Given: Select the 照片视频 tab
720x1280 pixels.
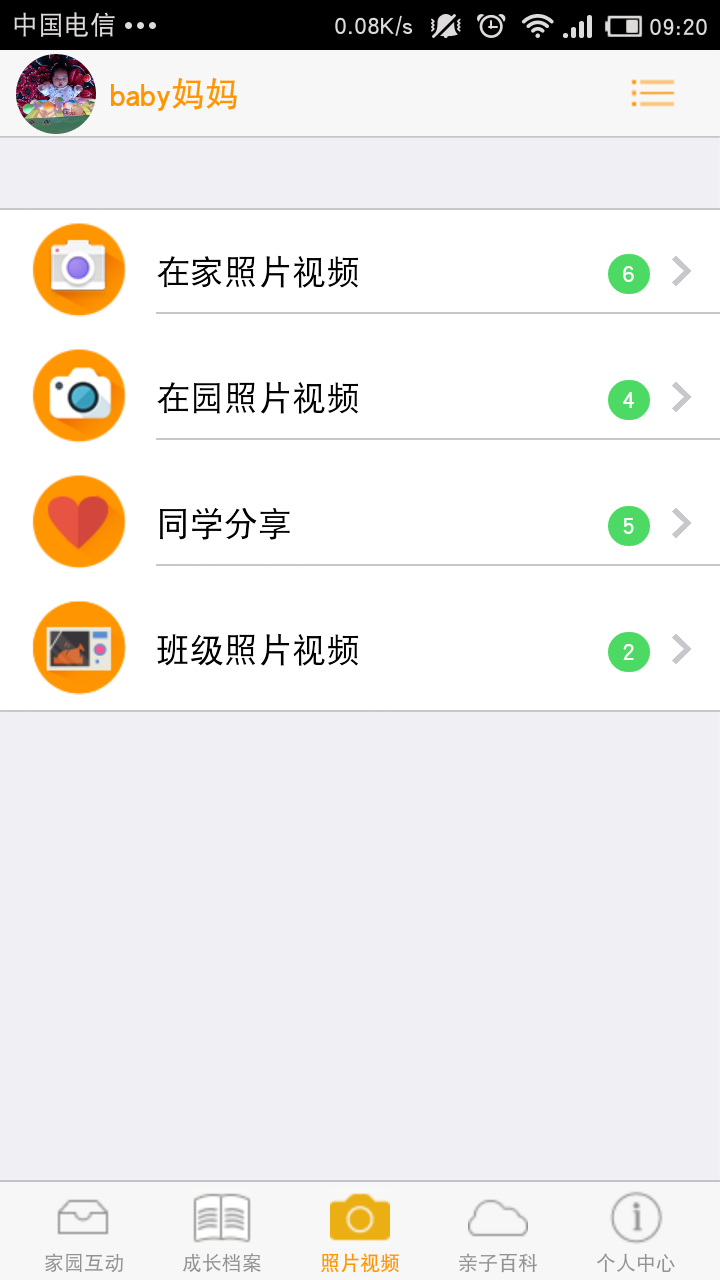Looking at the screenshot, I should (360, 1232).
